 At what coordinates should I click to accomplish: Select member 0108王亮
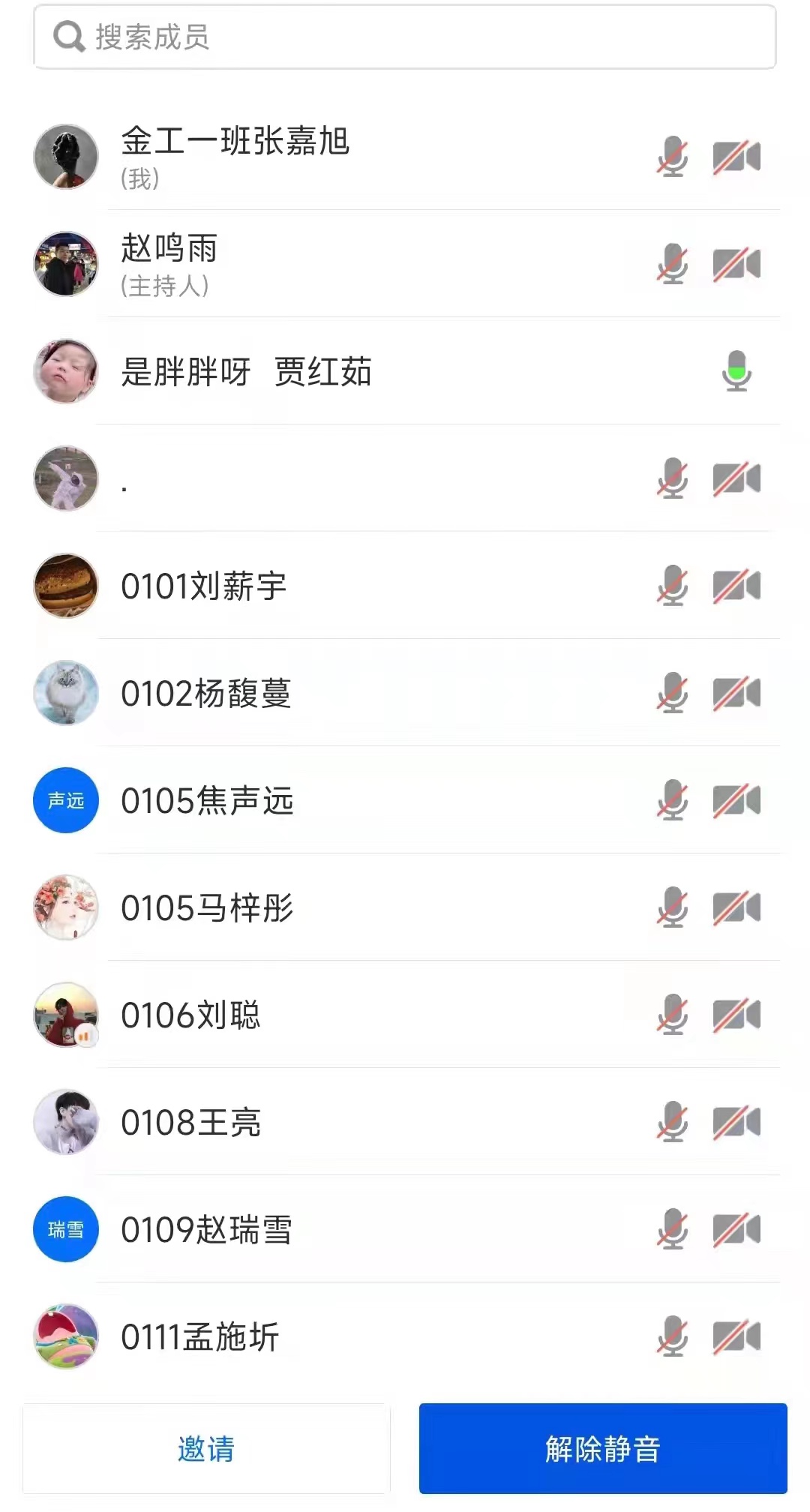point(191,1122)
